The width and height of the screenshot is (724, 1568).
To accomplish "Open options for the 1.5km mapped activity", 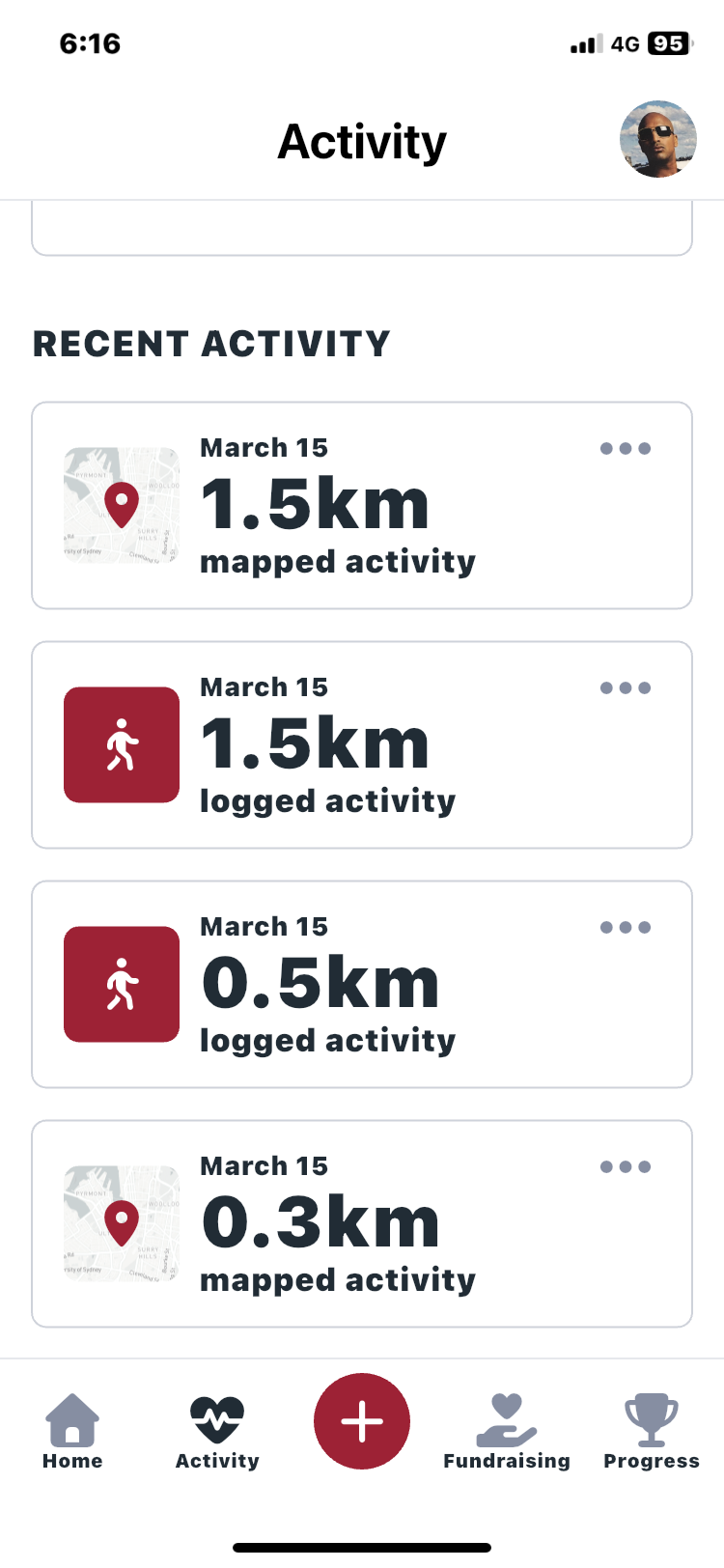I will tap(625, 448).
